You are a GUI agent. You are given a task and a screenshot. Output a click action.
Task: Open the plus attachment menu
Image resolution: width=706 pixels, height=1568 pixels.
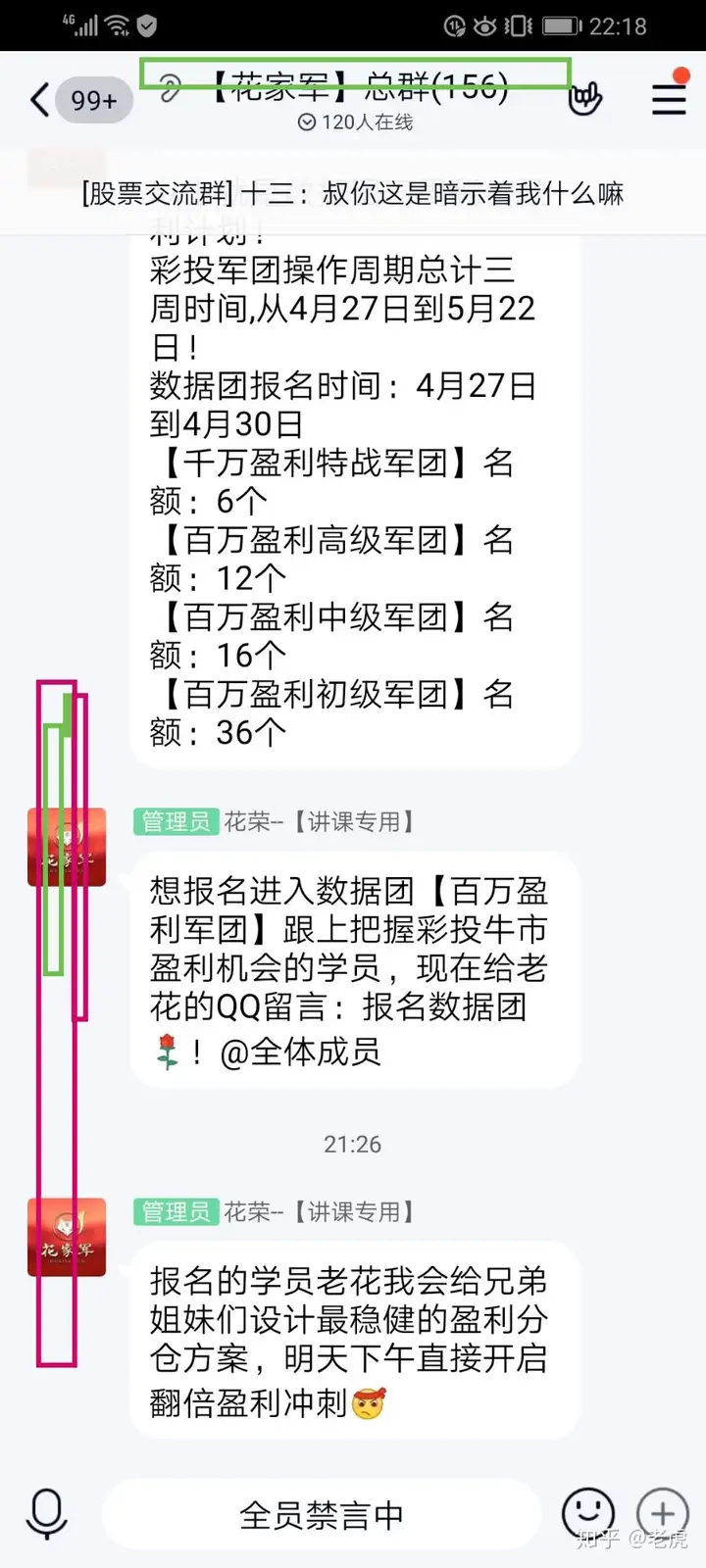[663, 1514]
